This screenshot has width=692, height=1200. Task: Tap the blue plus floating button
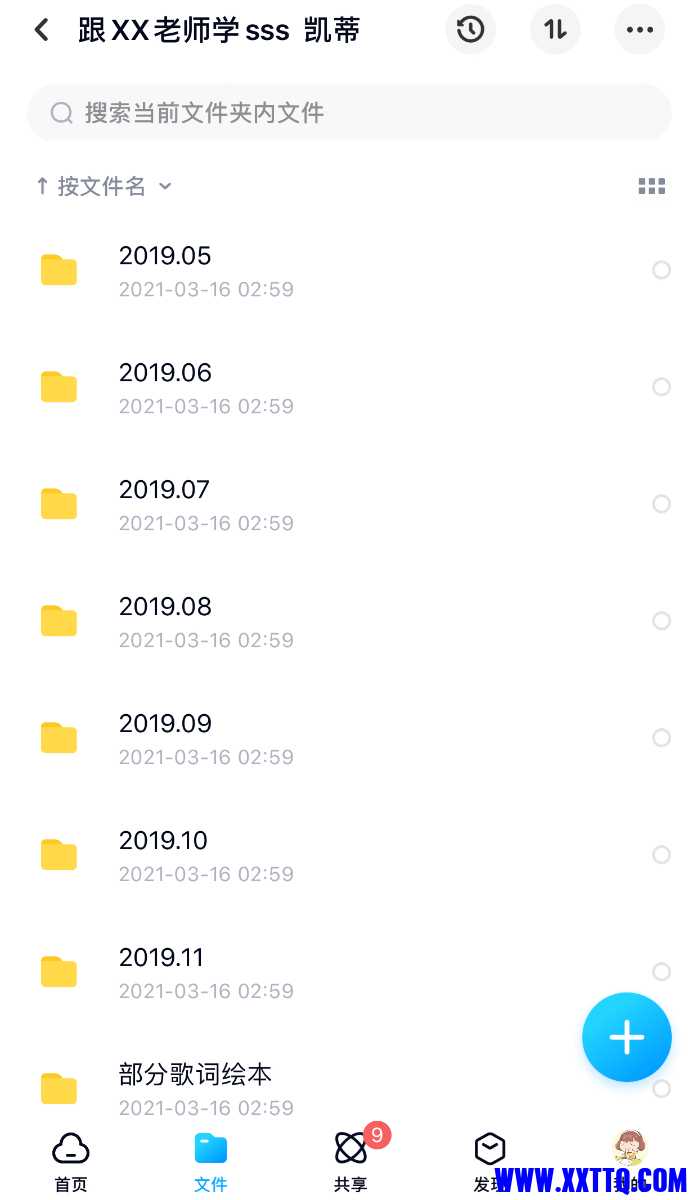point(627,1037)
